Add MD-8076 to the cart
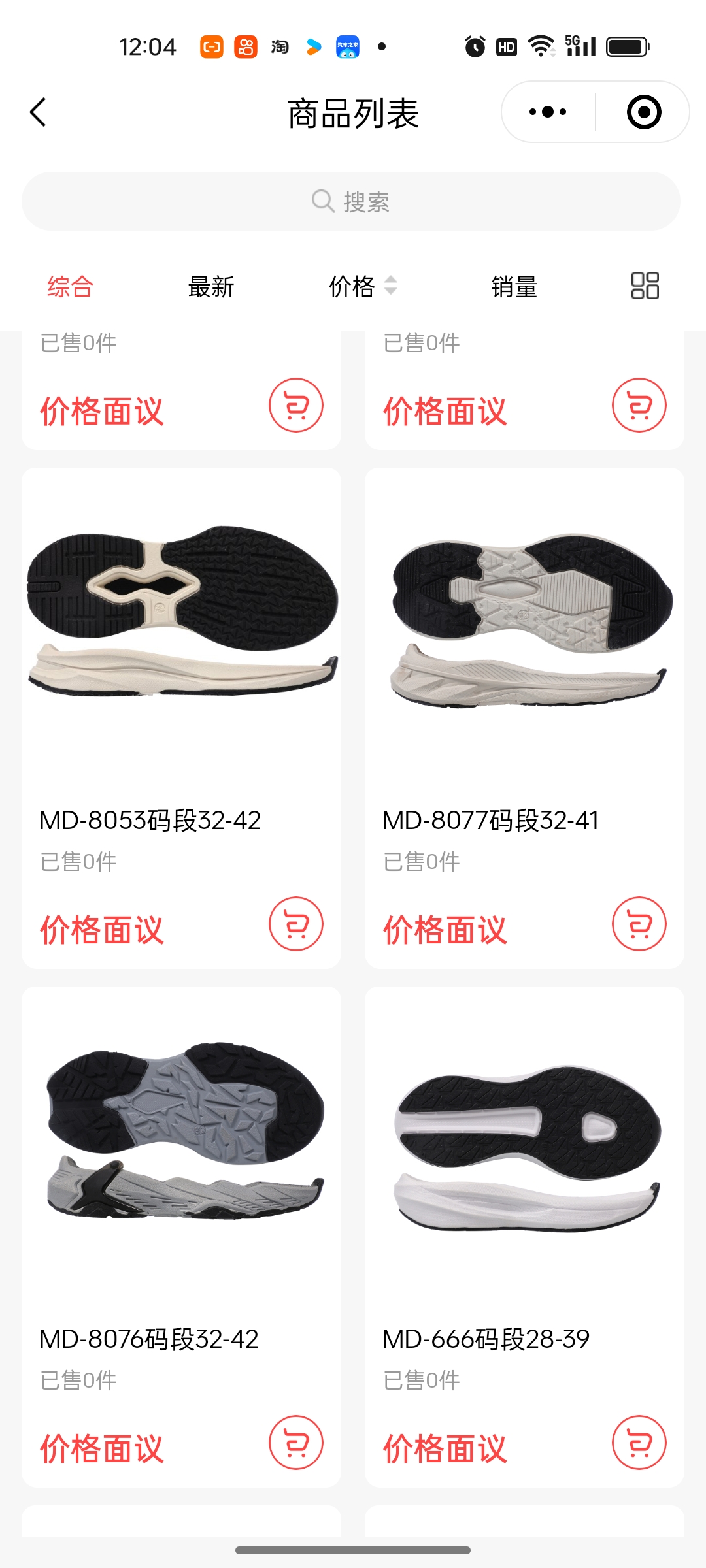The width and height of the screenshot is (706, 1568). (x=296, y=1443)
